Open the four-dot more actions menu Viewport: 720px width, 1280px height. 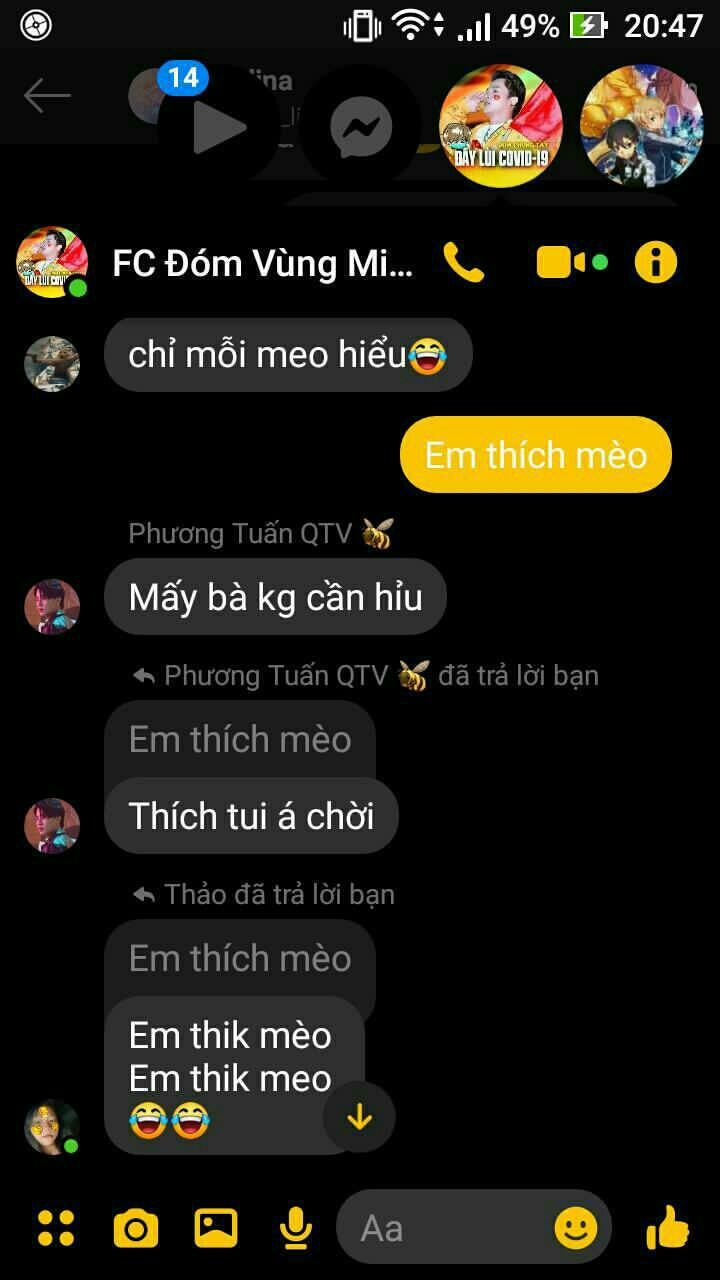point(56,1227)
